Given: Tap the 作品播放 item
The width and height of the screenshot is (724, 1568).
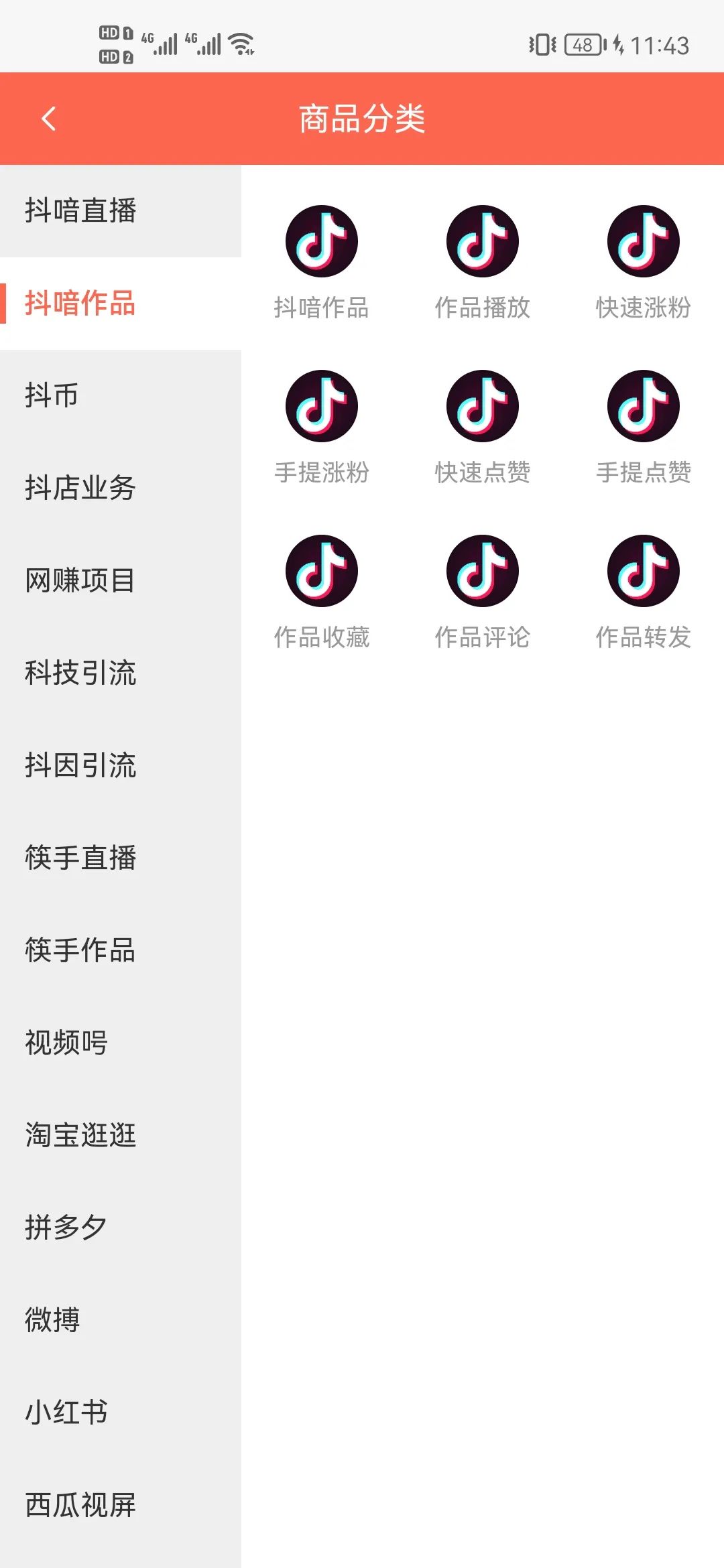Looking at the screenshot, I should coord(483,261).
